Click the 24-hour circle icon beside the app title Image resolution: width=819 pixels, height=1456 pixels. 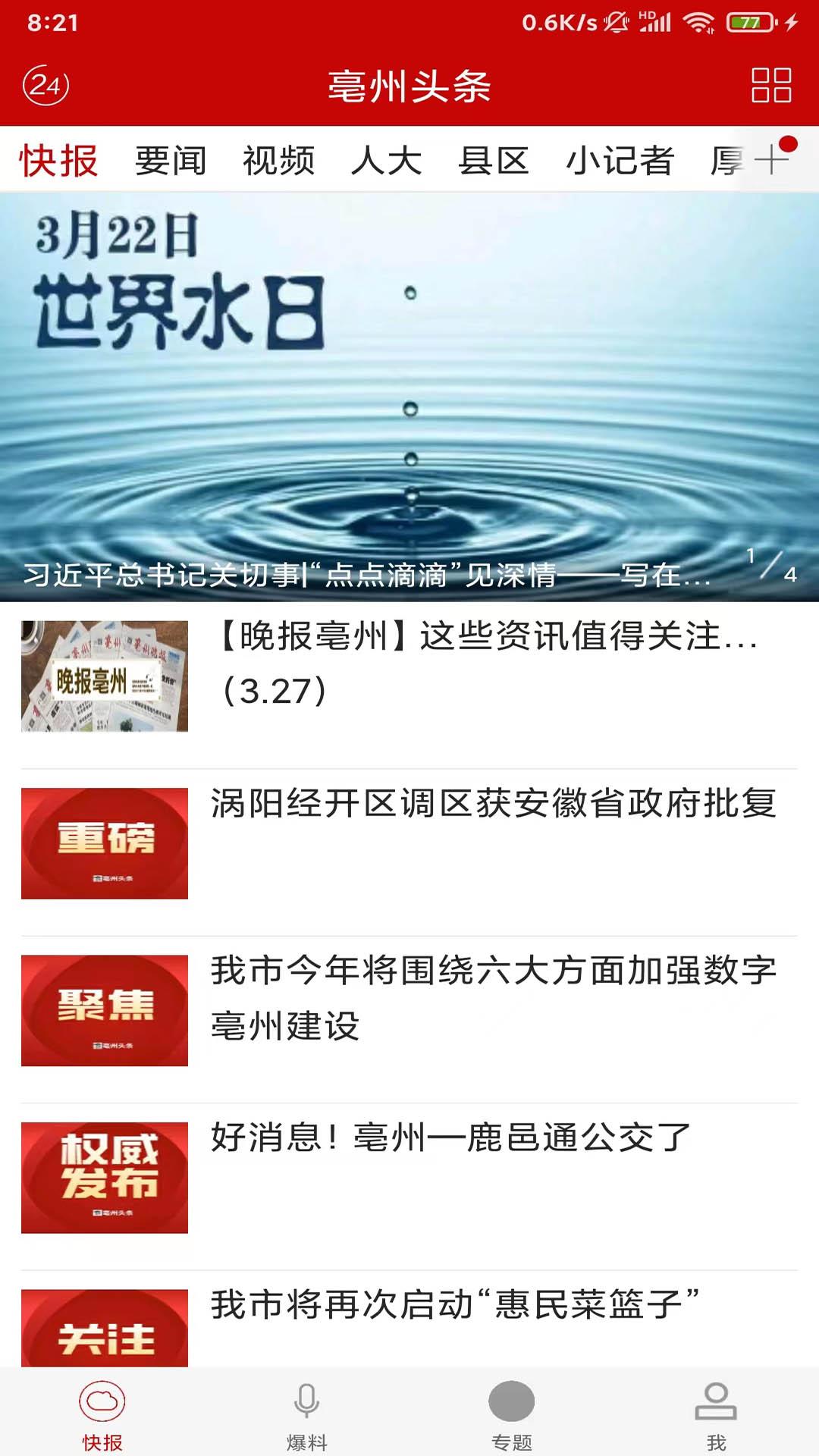point(45,86)
